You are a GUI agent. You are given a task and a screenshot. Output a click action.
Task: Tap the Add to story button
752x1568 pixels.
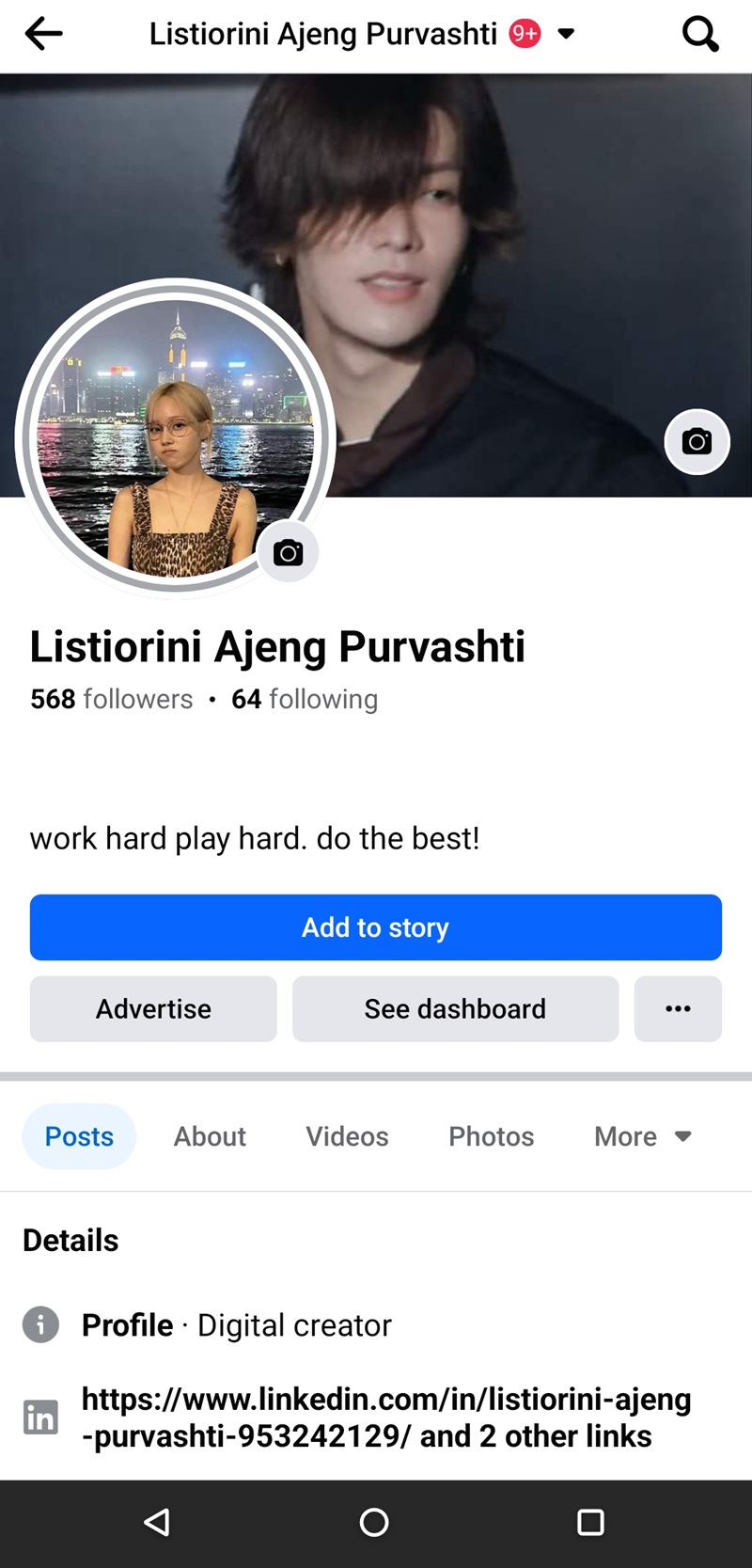pyautogui.click(x=376, y=927)
